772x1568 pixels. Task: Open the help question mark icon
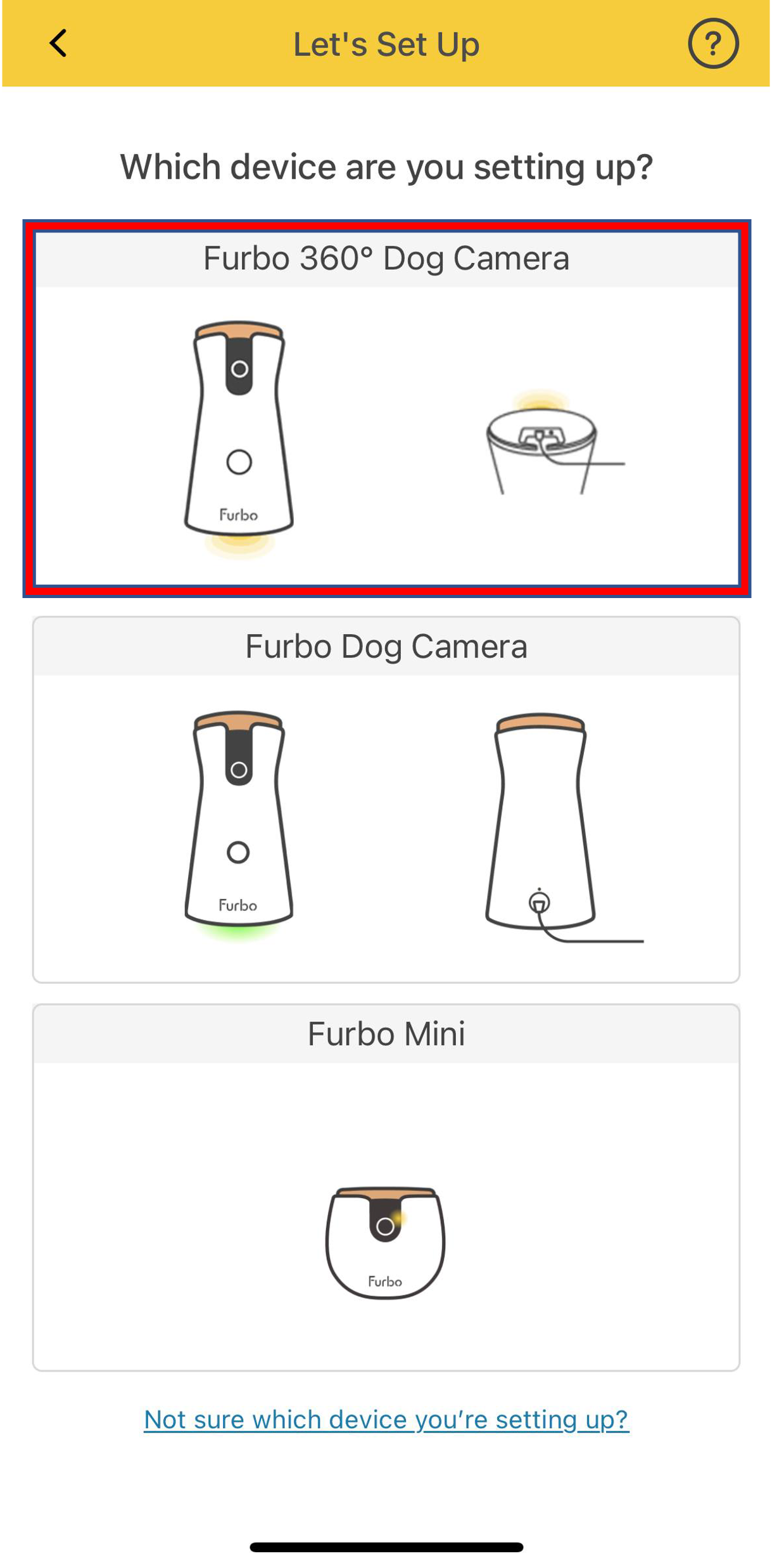(x=712, y=44)
